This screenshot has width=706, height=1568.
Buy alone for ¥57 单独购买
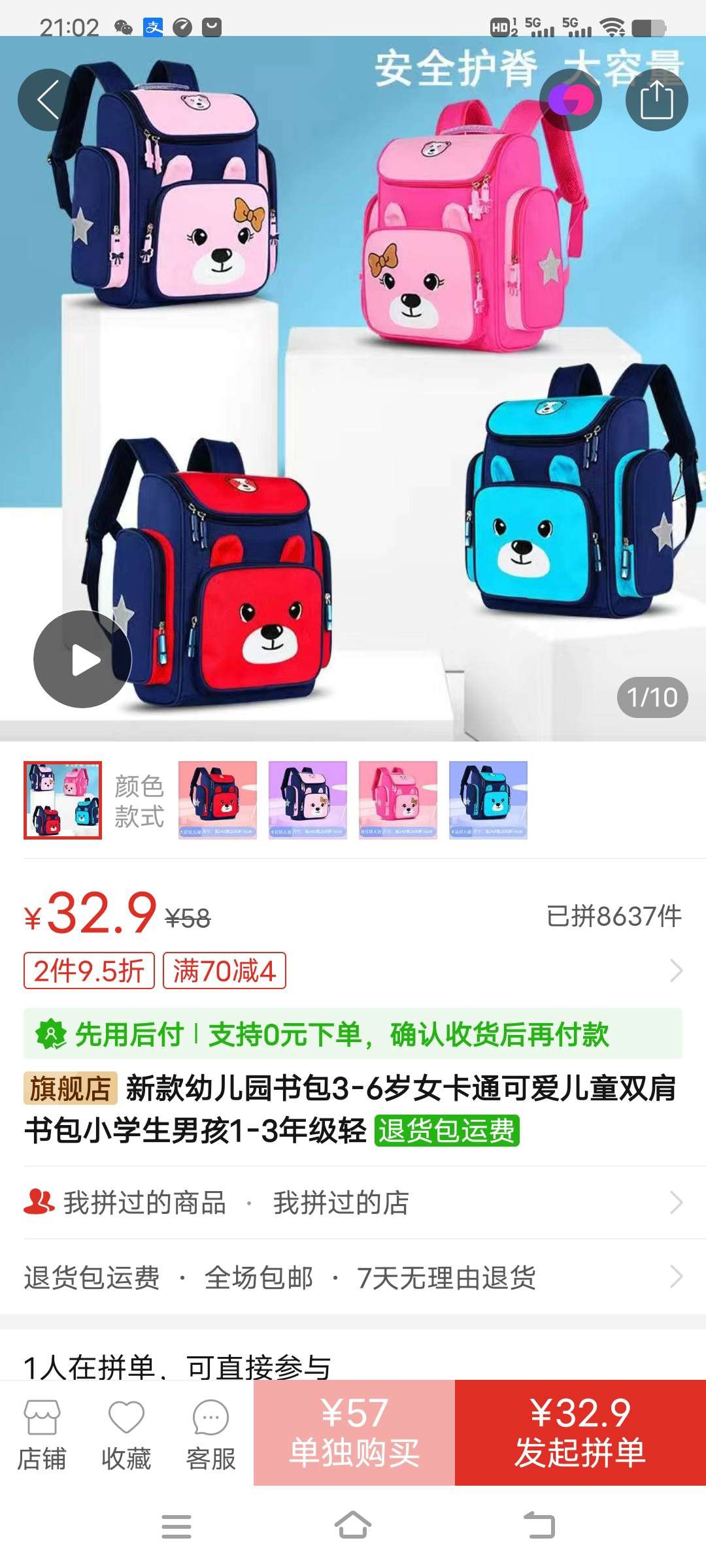pos(354,1432)
